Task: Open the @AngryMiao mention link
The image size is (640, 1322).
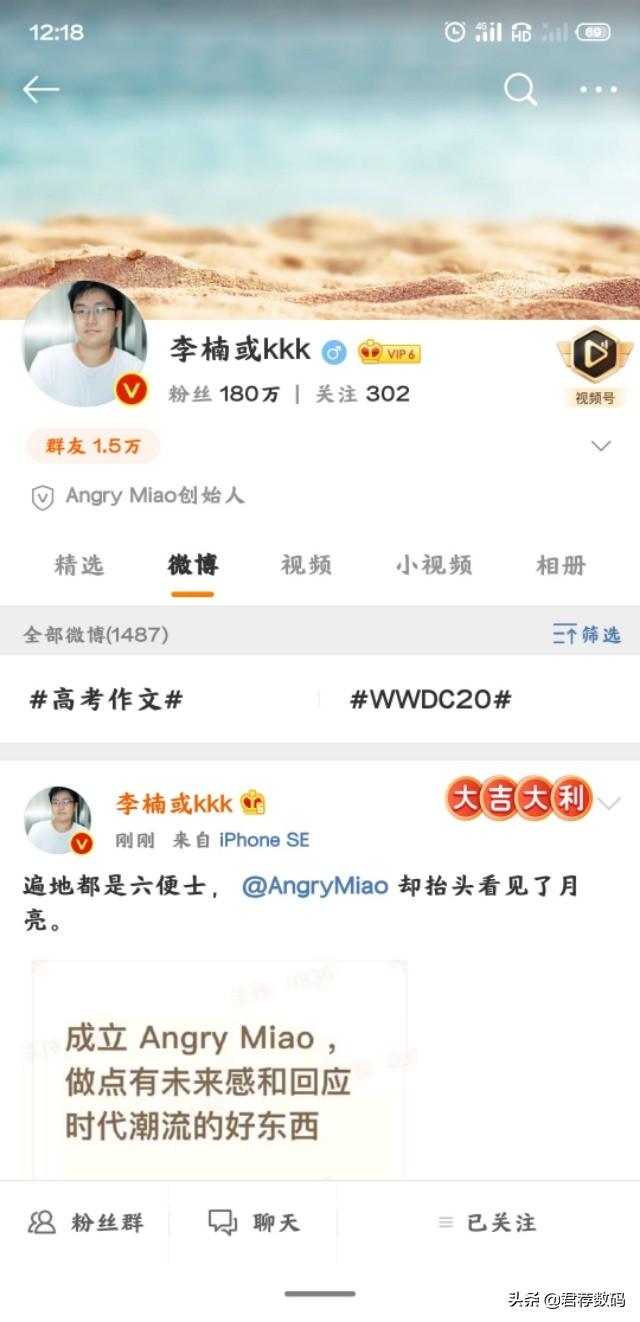Action: 315,886
